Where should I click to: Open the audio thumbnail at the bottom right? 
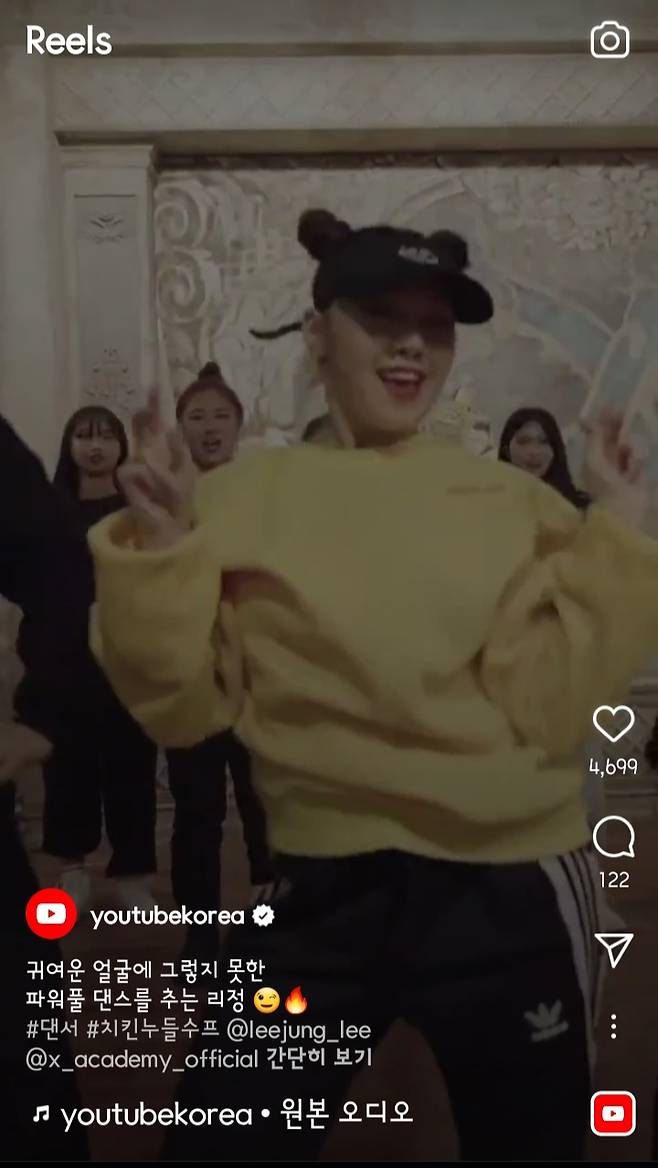point(612,1114)
